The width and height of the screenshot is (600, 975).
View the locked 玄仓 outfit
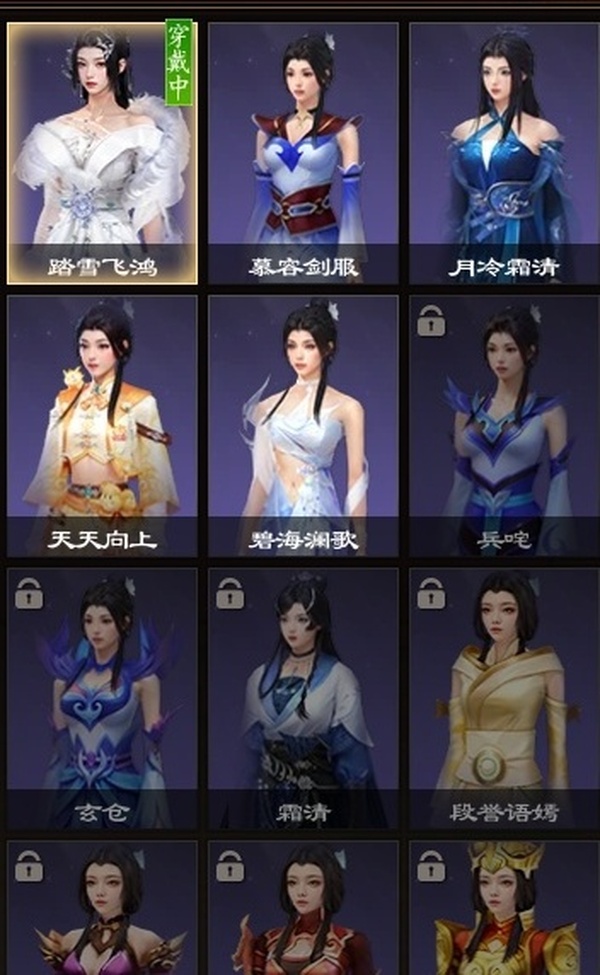pyautogui.click(x=102, y=698)
